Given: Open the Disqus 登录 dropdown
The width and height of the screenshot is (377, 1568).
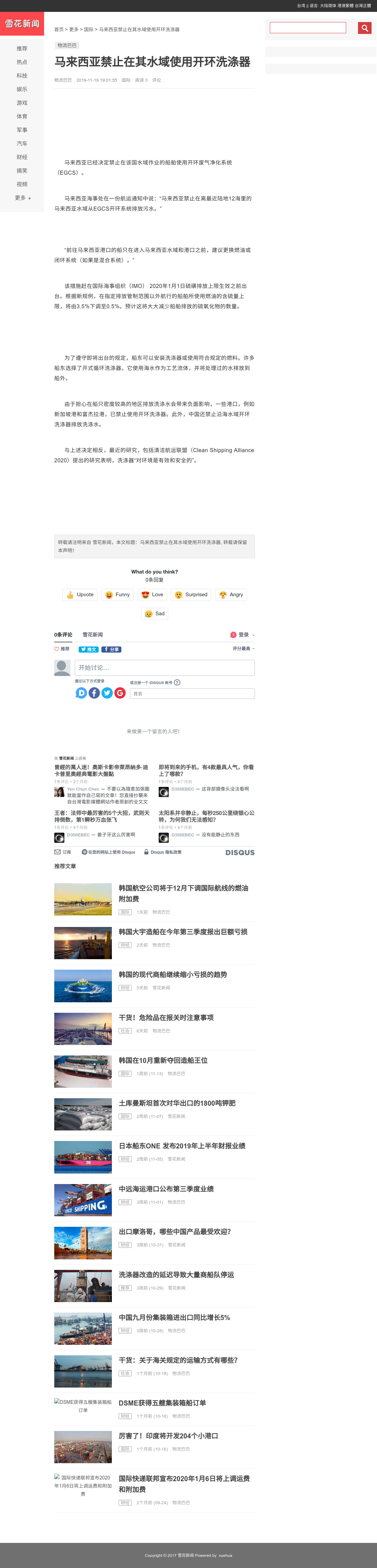Looking at the screenshot, I should [243, 635].
